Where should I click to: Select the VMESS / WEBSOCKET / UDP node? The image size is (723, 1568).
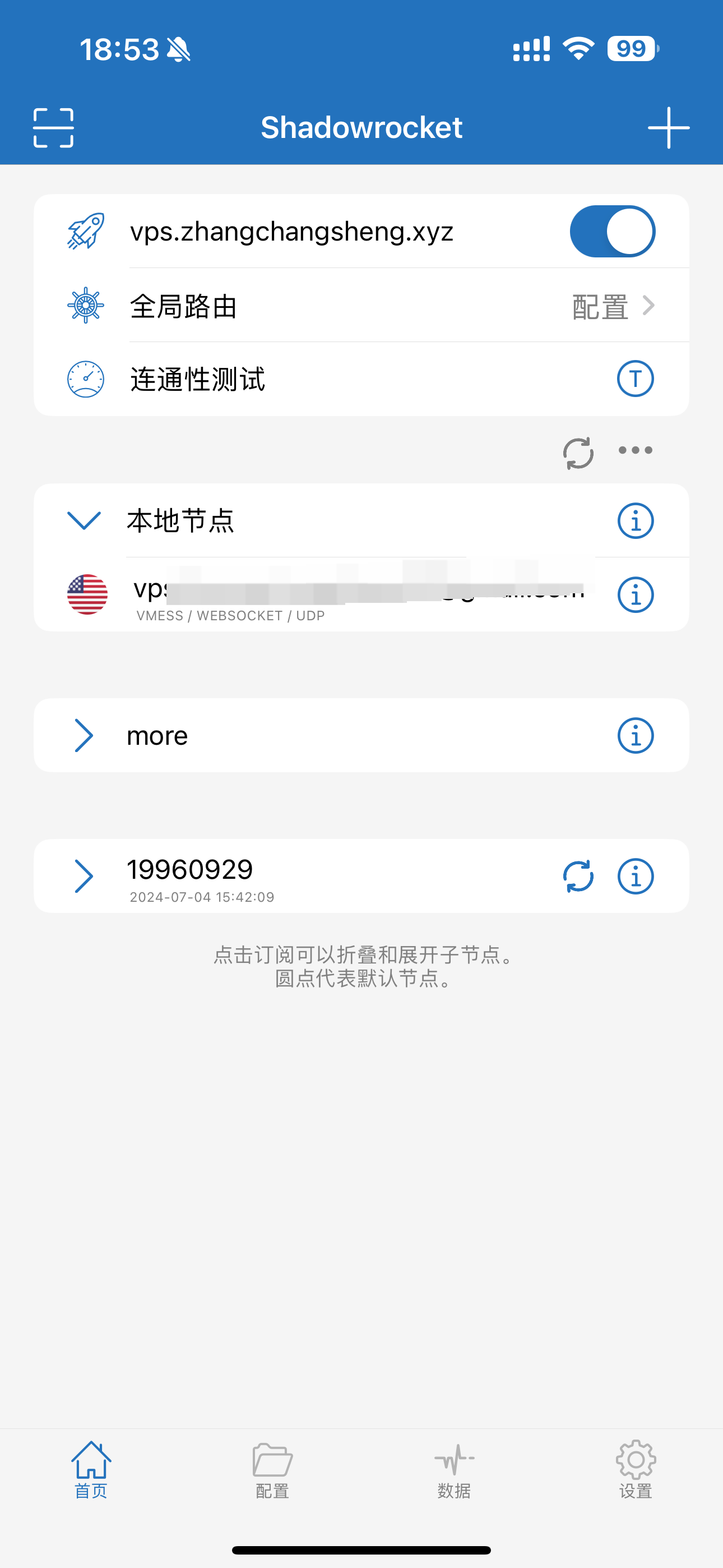click(341, 596)
